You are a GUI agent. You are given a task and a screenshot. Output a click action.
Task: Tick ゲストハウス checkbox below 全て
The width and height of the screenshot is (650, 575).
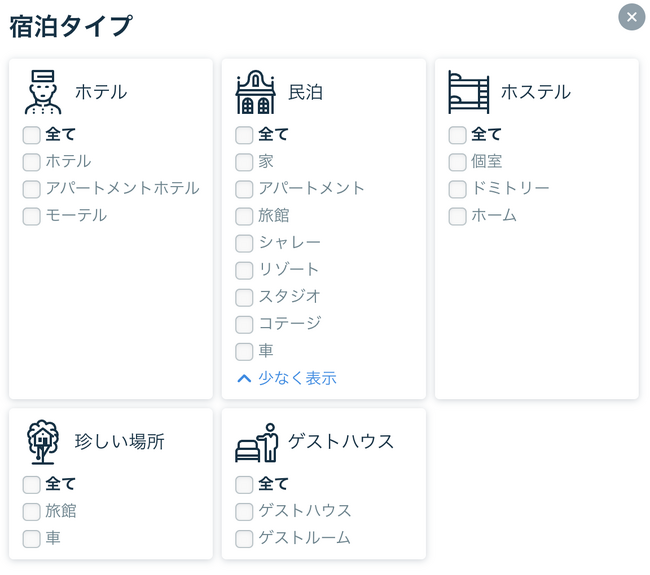245,512
